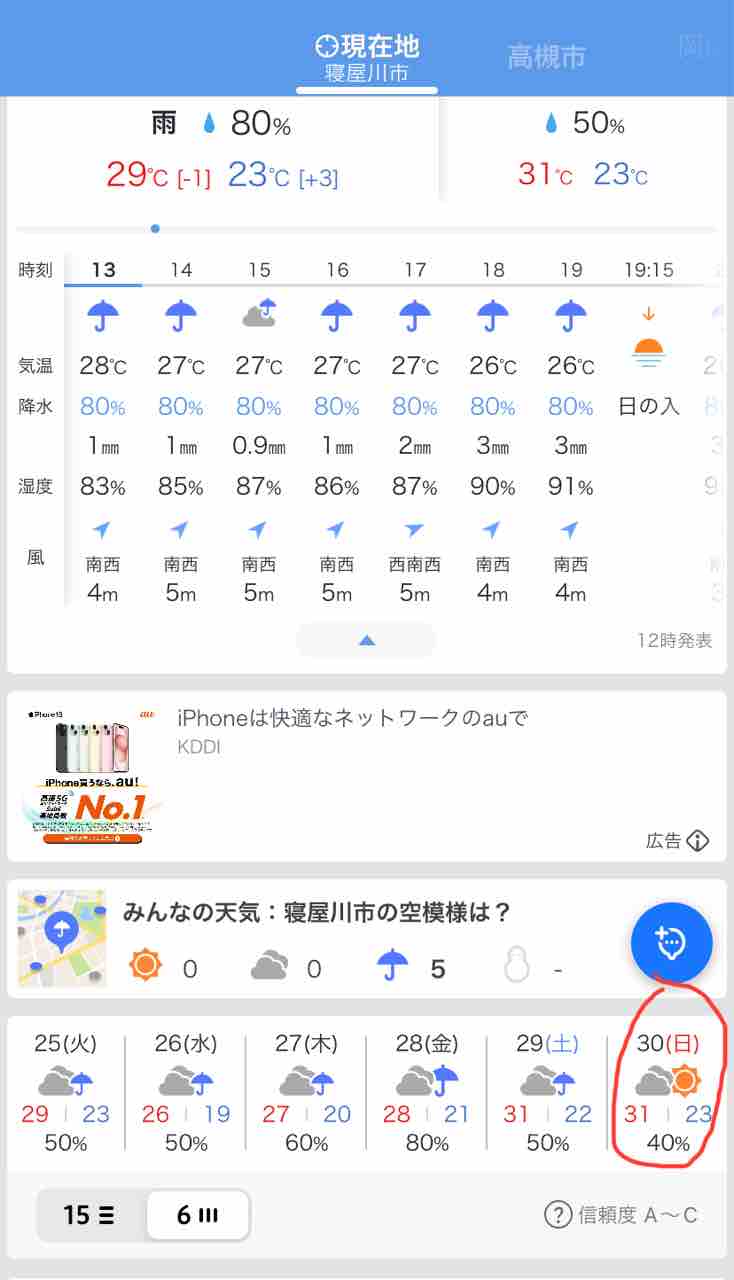Post a weather report with the floating button
734x1280 pixels.
point(671,943)
